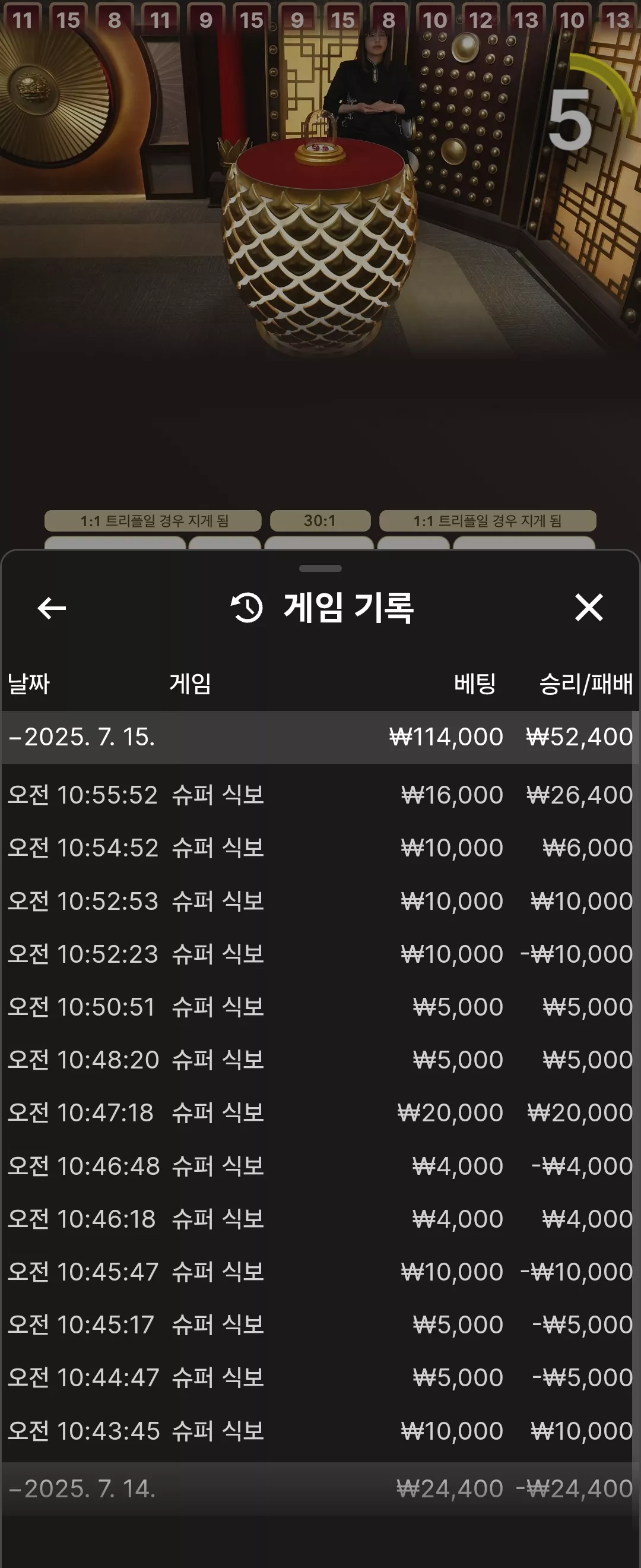Viewport: 641px width, 1568px height.
Task: Tap the sheet drag handle above 게임 기록
Action: [x=320, y=568]
